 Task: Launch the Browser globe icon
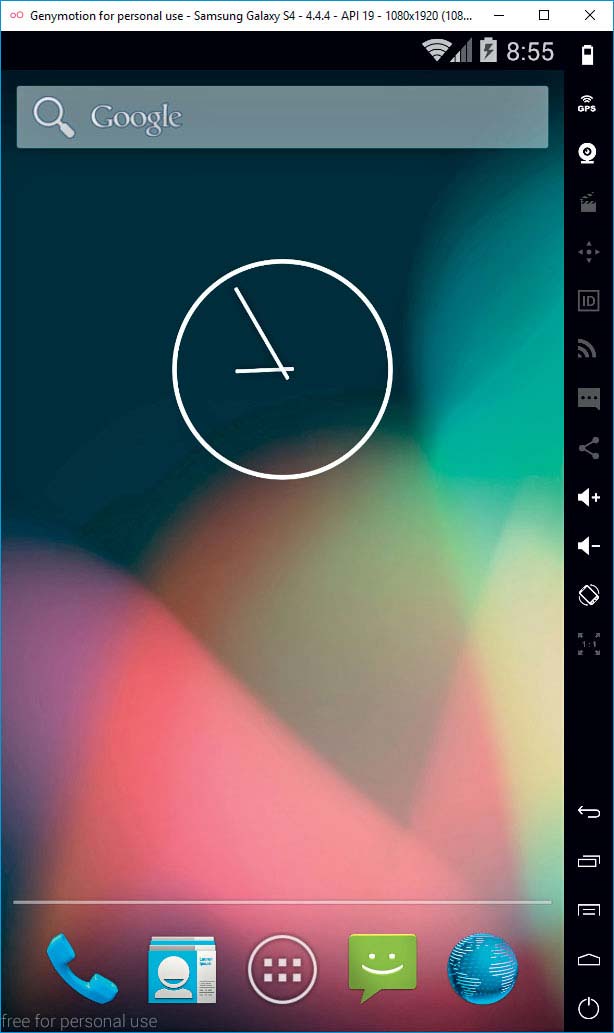(x=482, y=968)
